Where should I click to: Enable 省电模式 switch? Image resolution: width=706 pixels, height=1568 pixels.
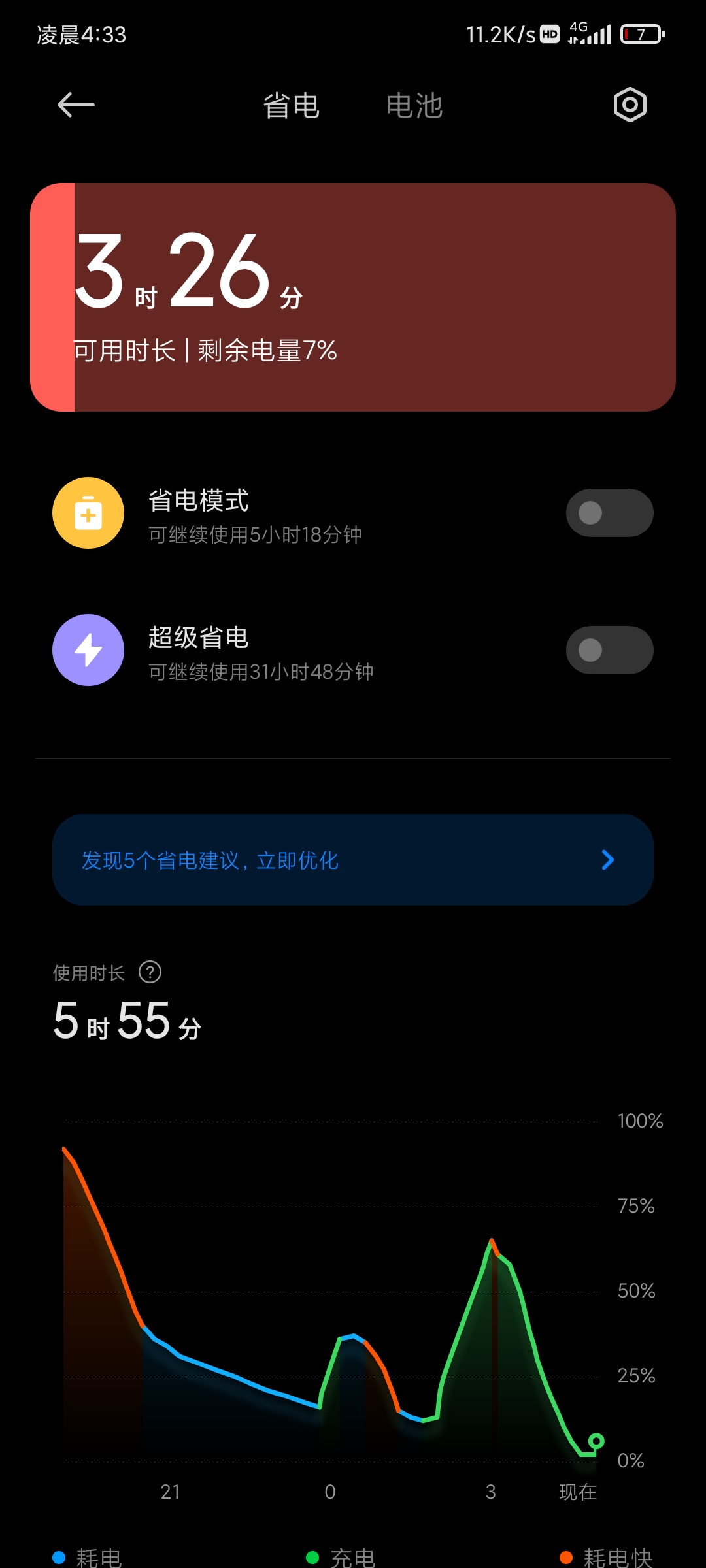point(609,513)
